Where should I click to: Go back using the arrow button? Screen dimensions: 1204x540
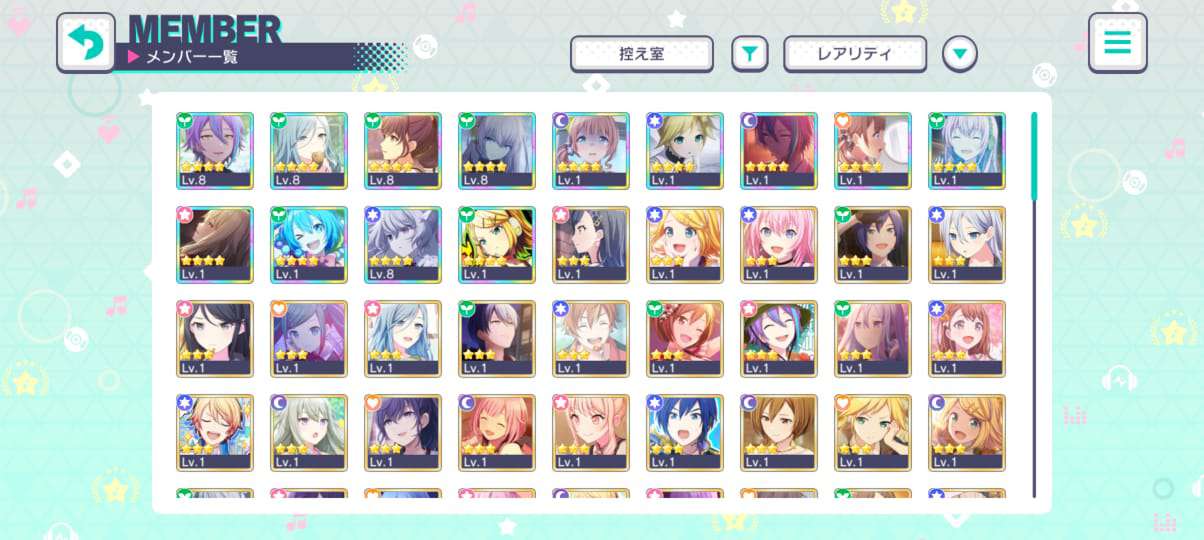(86, 42)
